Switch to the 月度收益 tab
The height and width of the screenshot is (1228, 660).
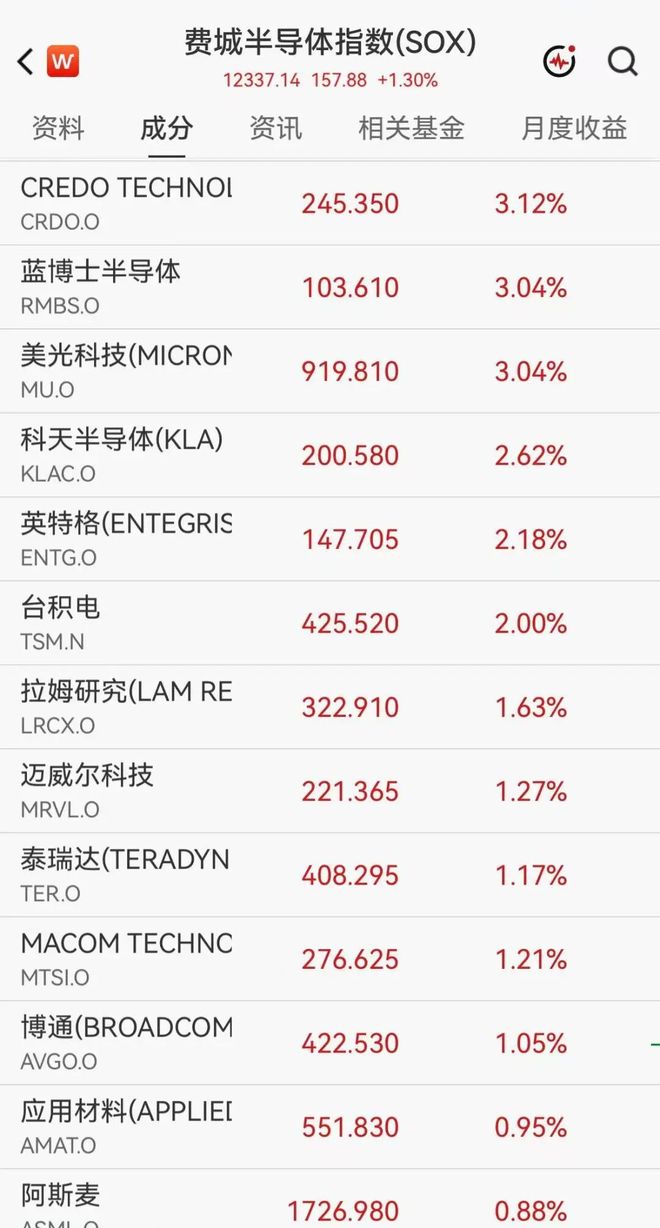click(x=574, y=128)
